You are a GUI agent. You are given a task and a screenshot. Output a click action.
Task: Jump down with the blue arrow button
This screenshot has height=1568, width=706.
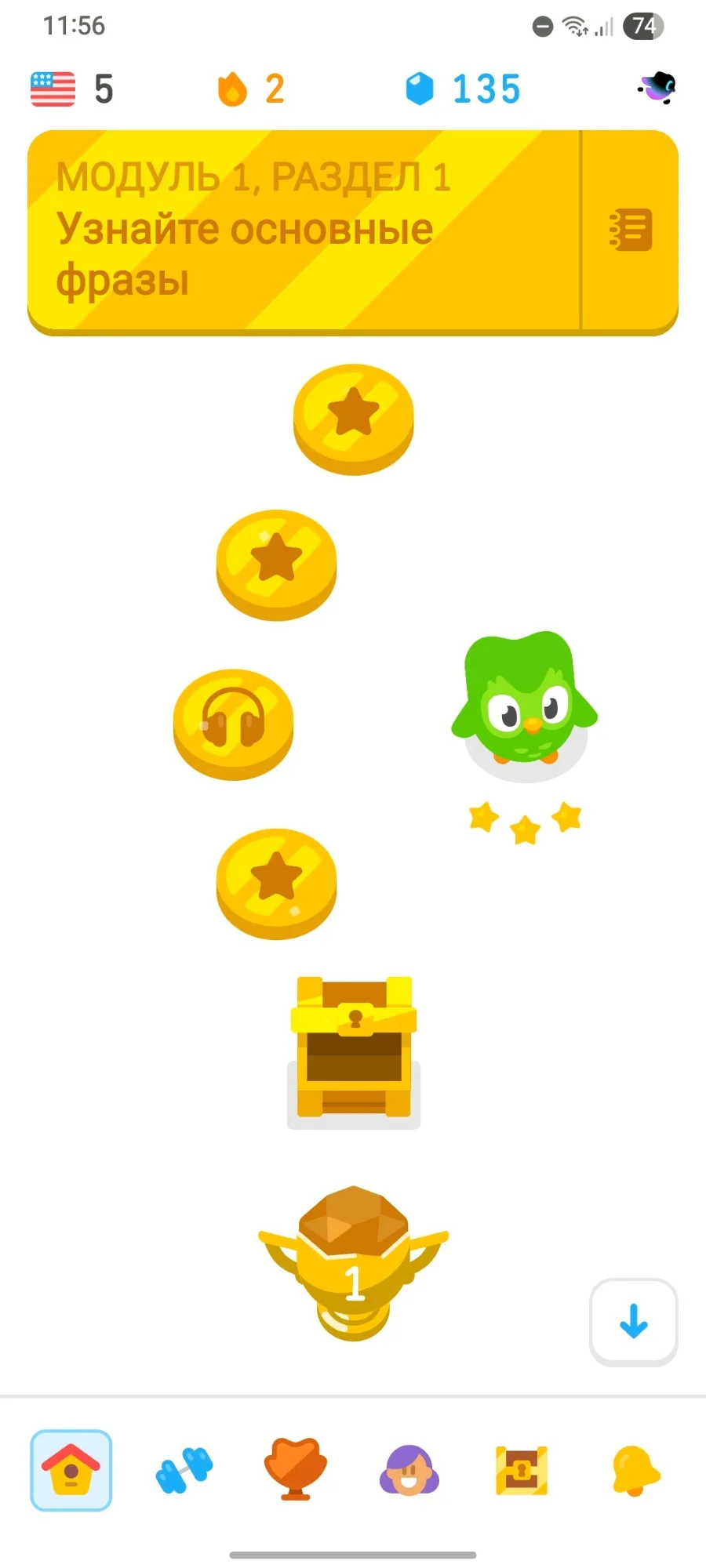point(634,1322)
